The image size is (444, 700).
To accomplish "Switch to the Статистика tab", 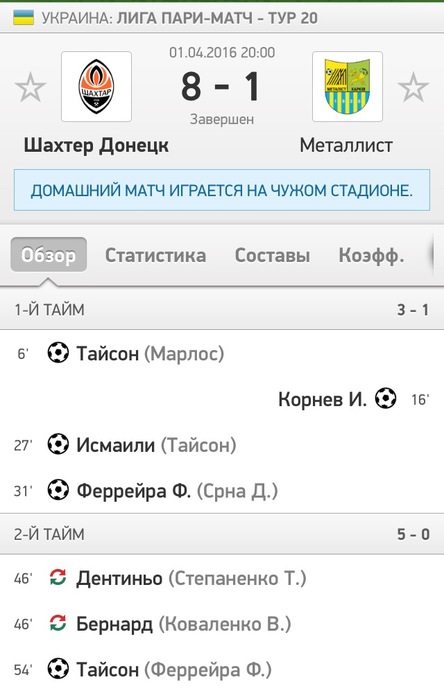I will coord(156,255).
